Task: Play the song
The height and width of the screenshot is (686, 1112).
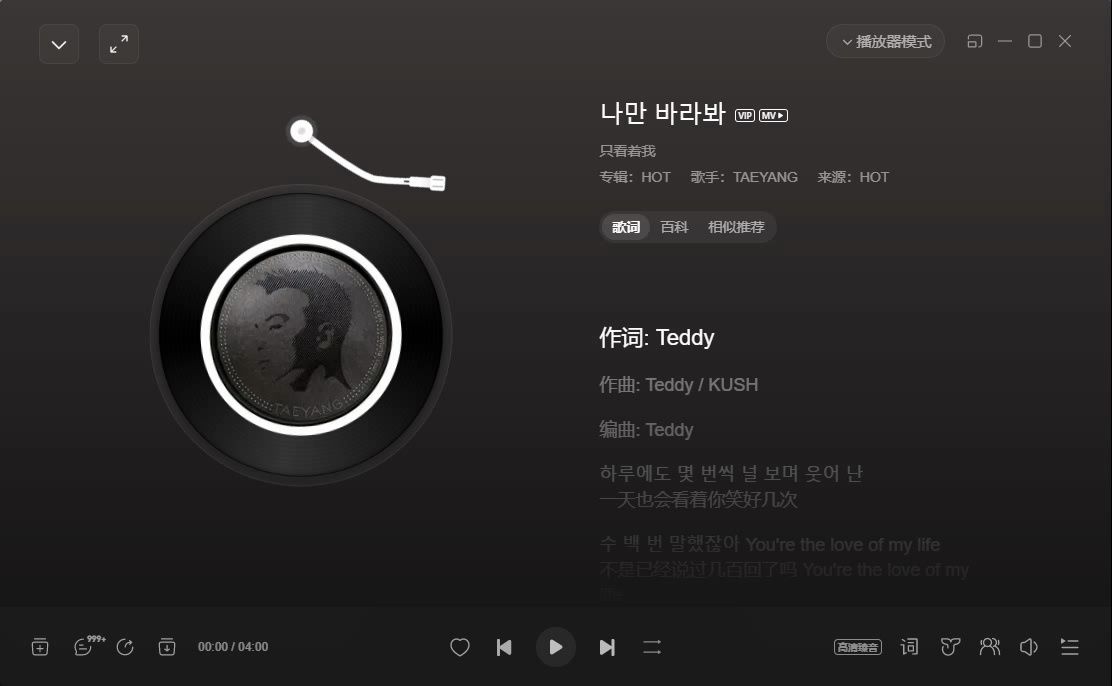Action: (556, 647)
